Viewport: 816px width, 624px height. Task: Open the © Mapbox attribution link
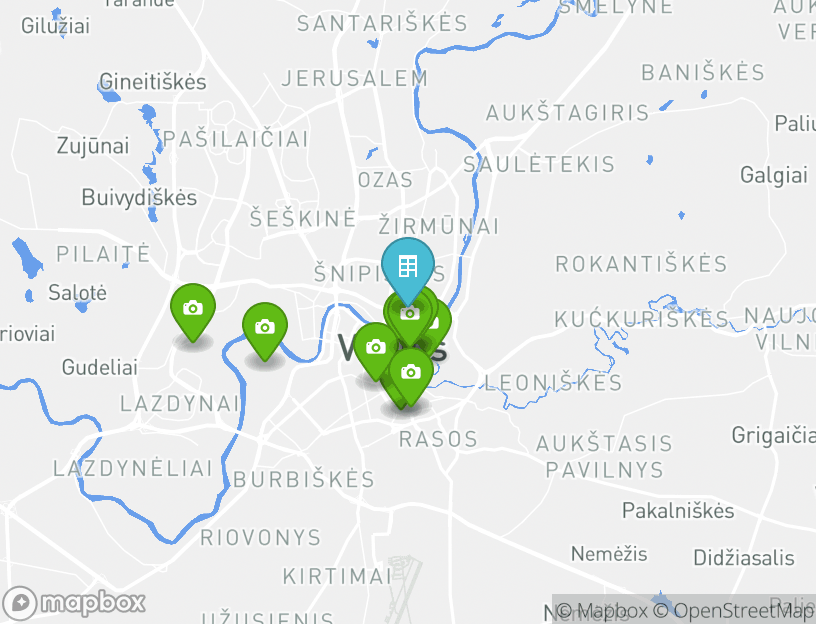pyautogui.click(x=603, y=610)
